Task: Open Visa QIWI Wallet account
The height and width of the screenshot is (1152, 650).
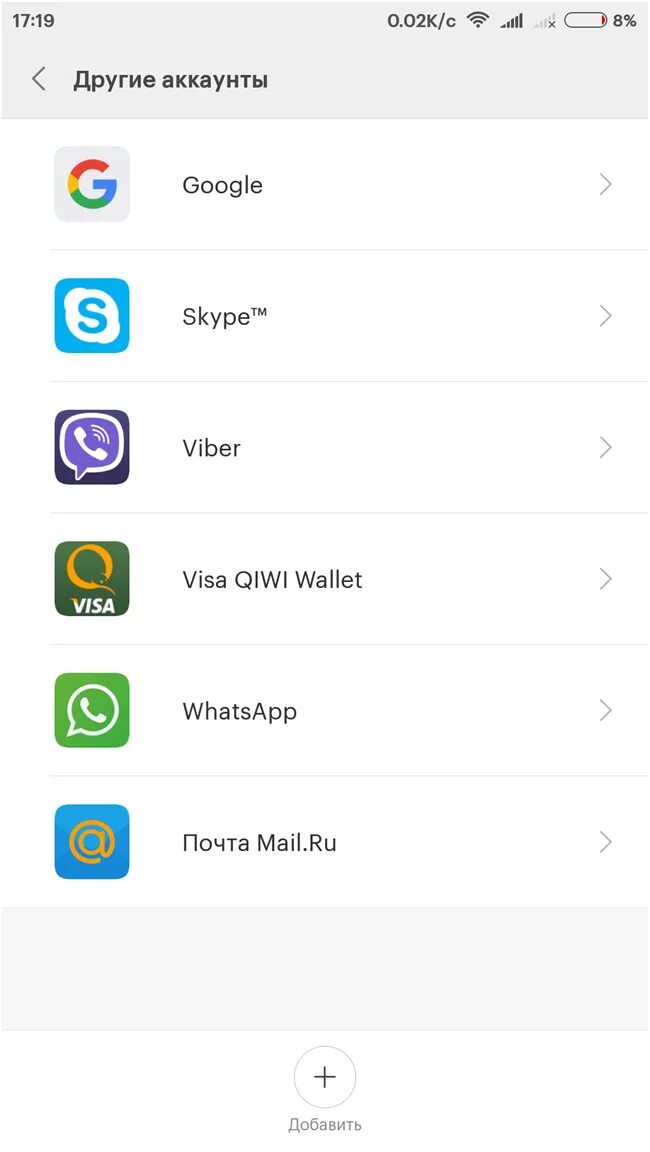Action: [324, 580]
